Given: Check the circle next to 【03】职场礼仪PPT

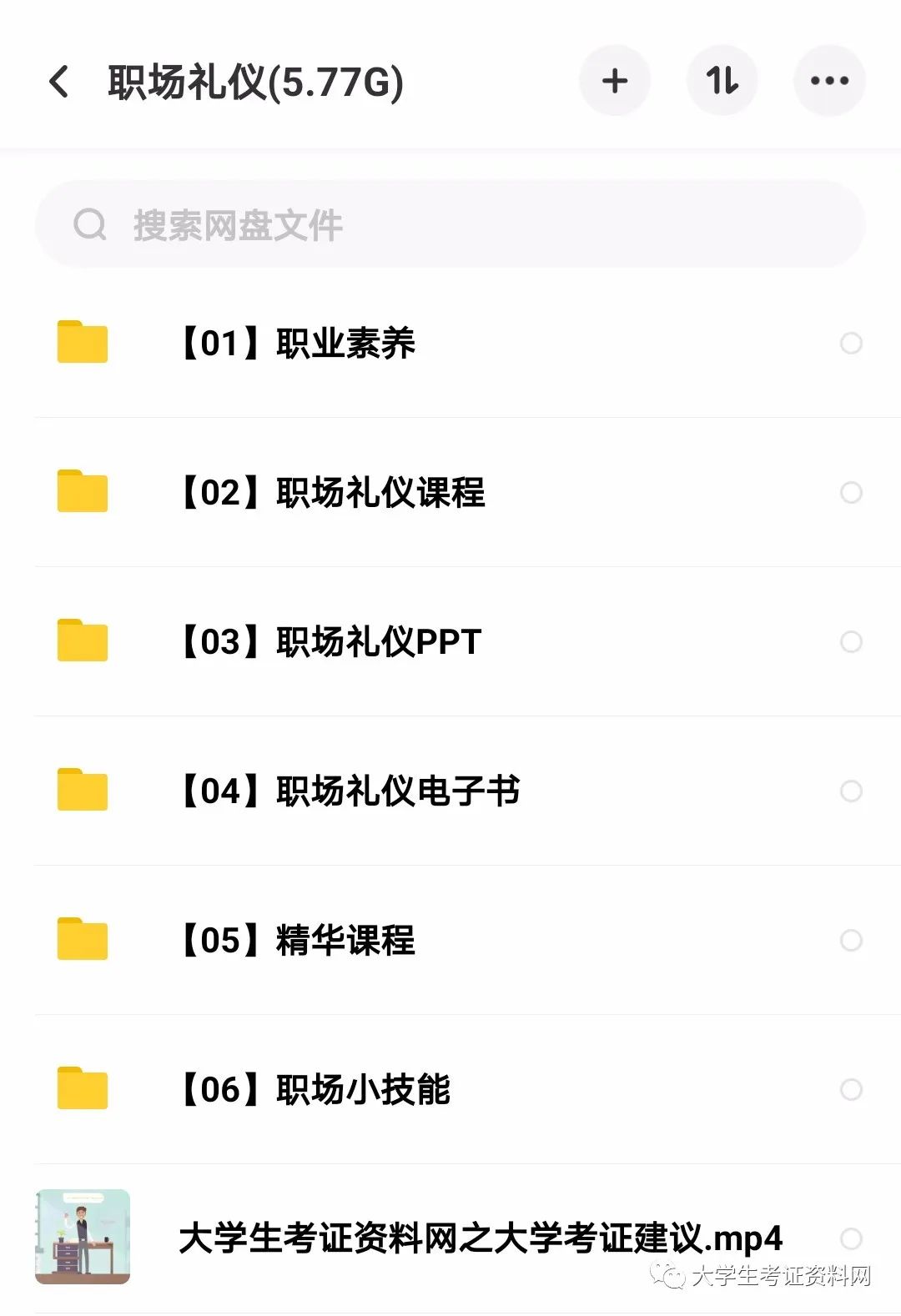Looking at the screenshot, I should pos(852,642).
